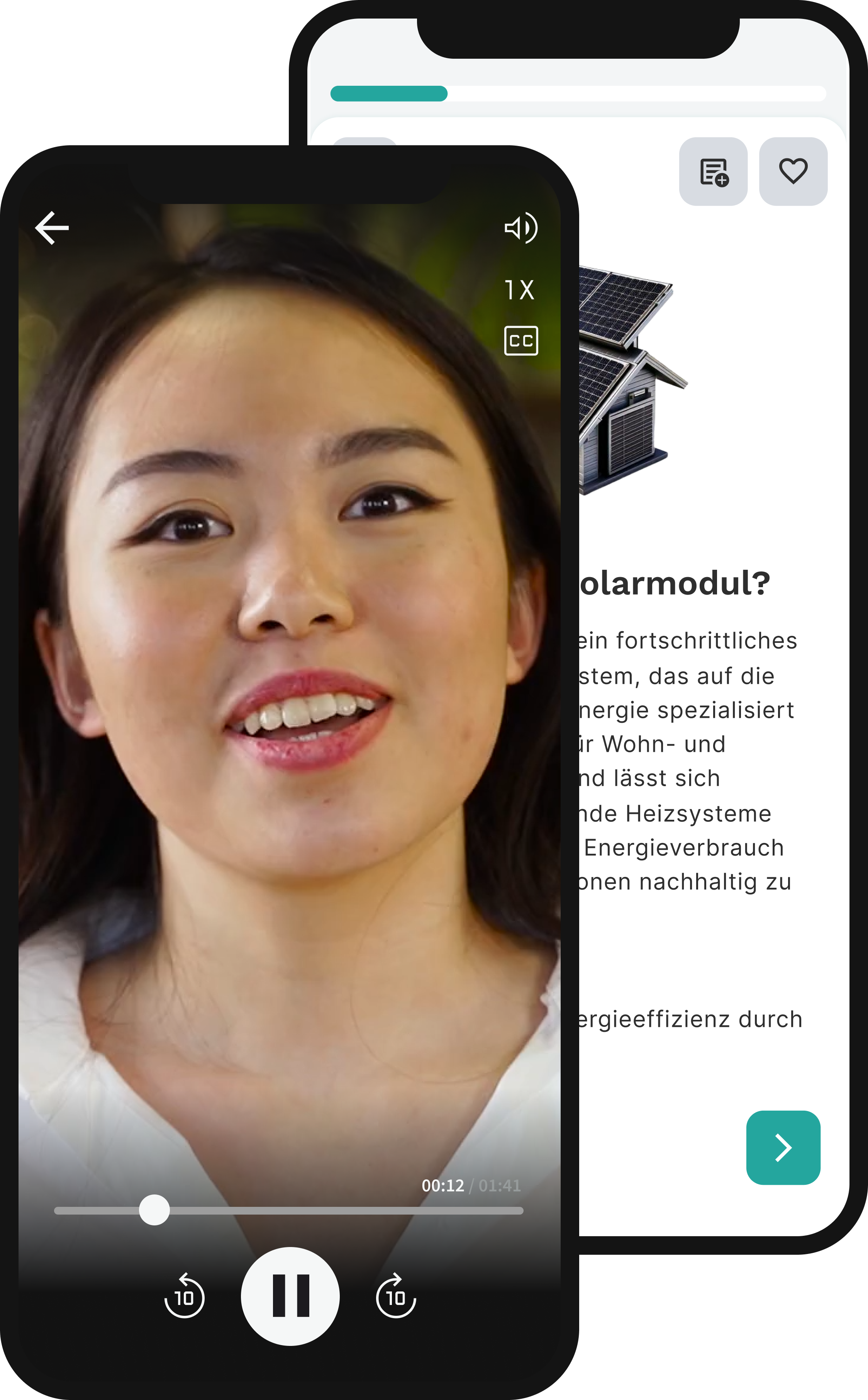Go back from the video player
This screenshot has width=868, height=1400.
click(x=53, y=228)
